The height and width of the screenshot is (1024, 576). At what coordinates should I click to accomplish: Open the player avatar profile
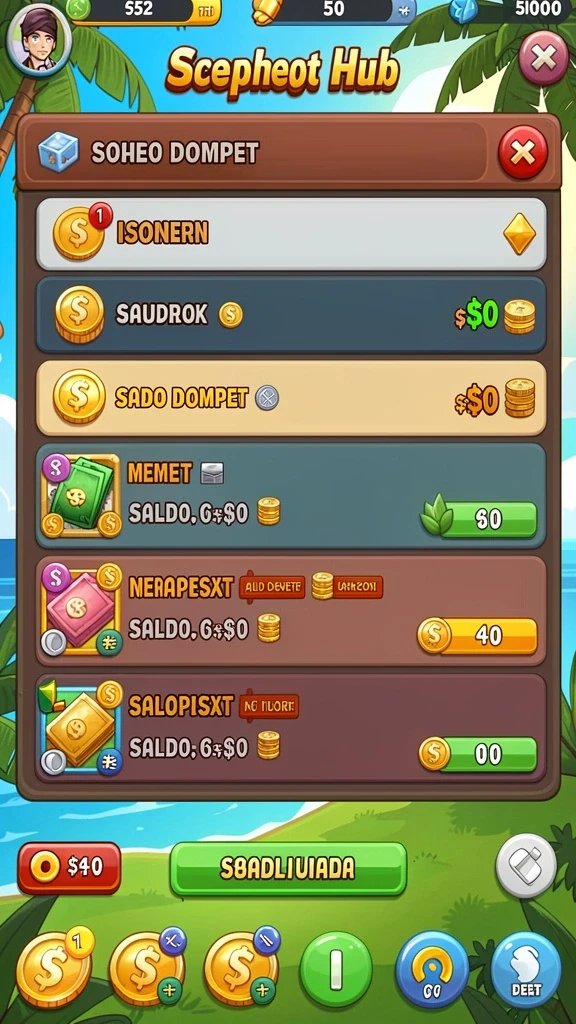tap(39, 40)
